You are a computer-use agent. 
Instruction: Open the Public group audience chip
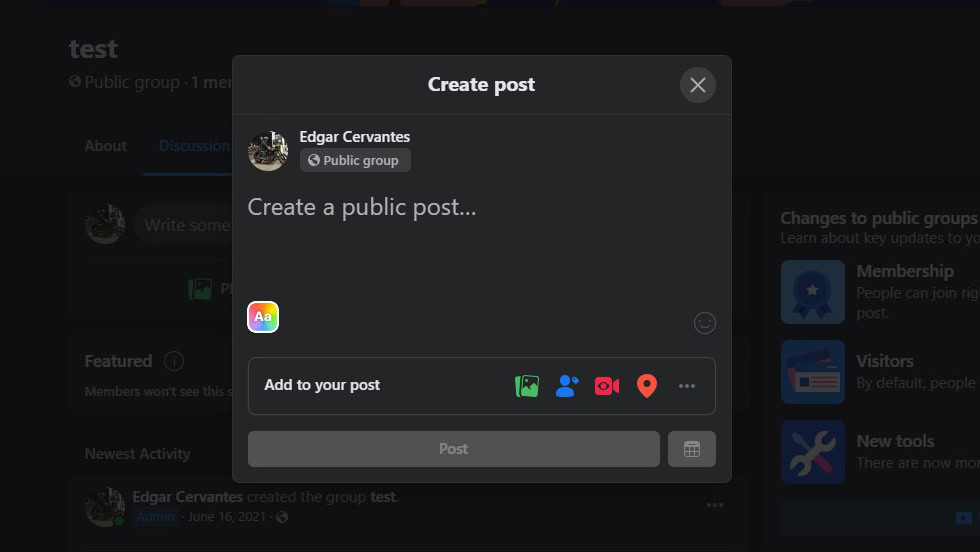point(355,160)
